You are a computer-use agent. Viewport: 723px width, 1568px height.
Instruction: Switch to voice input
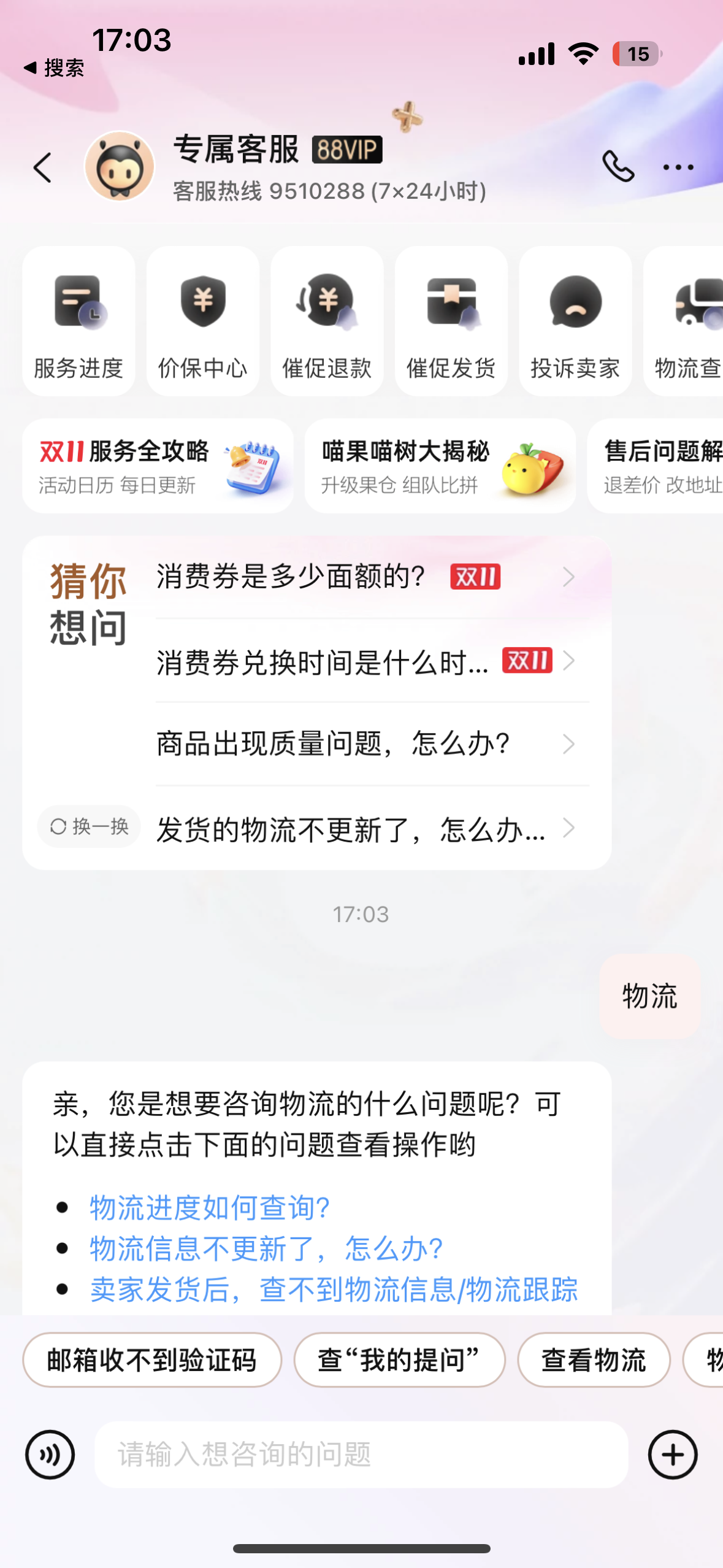point(50,1455)
